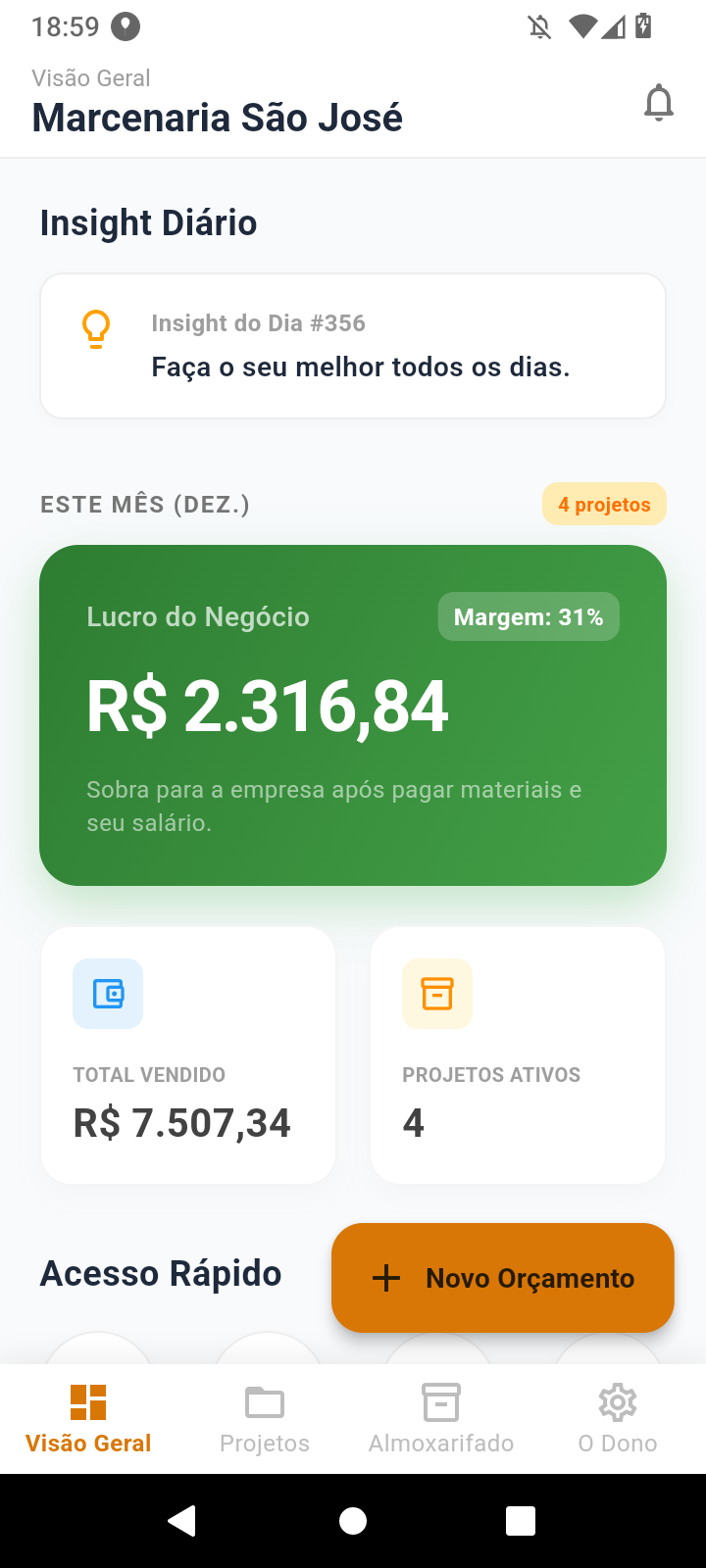Open O Dono settings gear icon
The image size is (706, 1568).
tap(618, 1403)
